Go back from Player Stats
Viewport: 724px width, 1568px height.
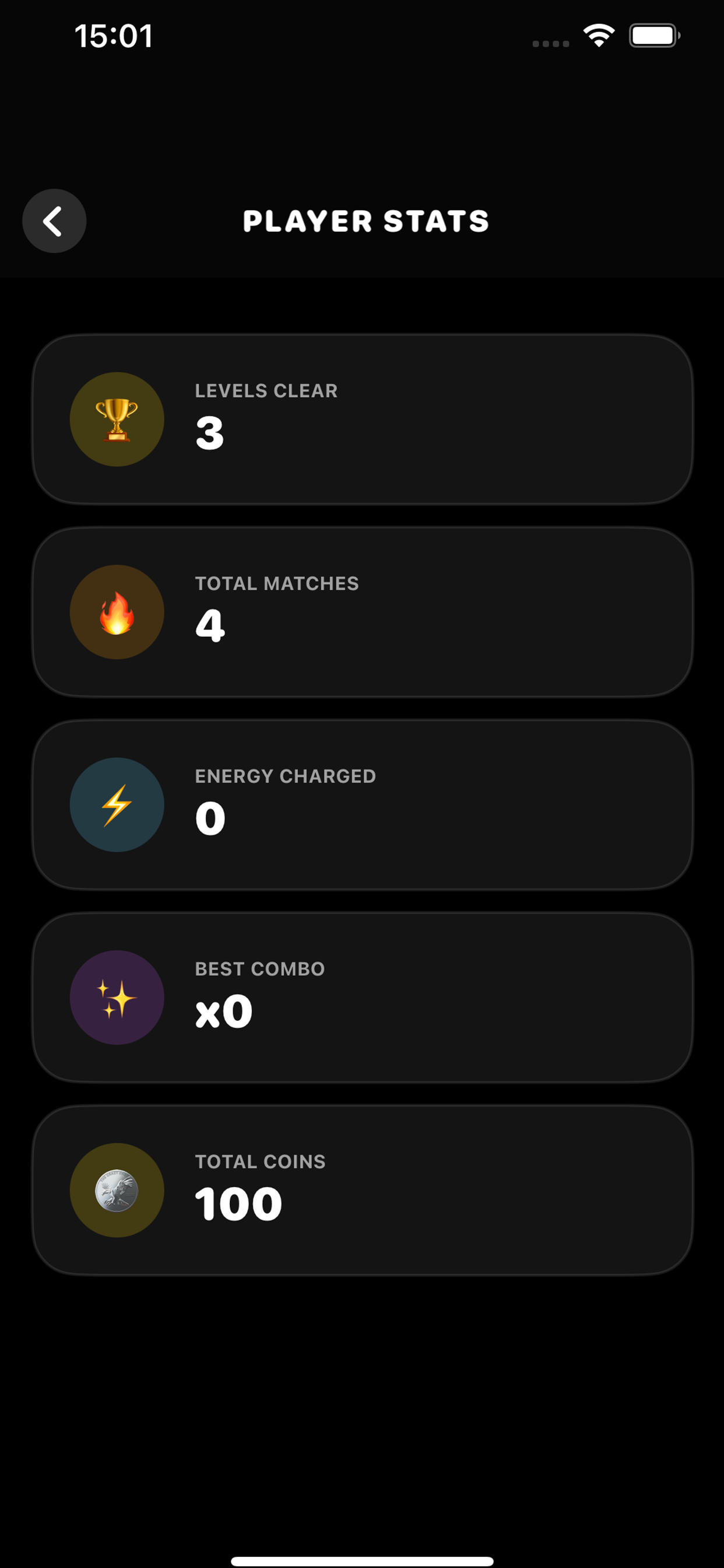[54, 221]
